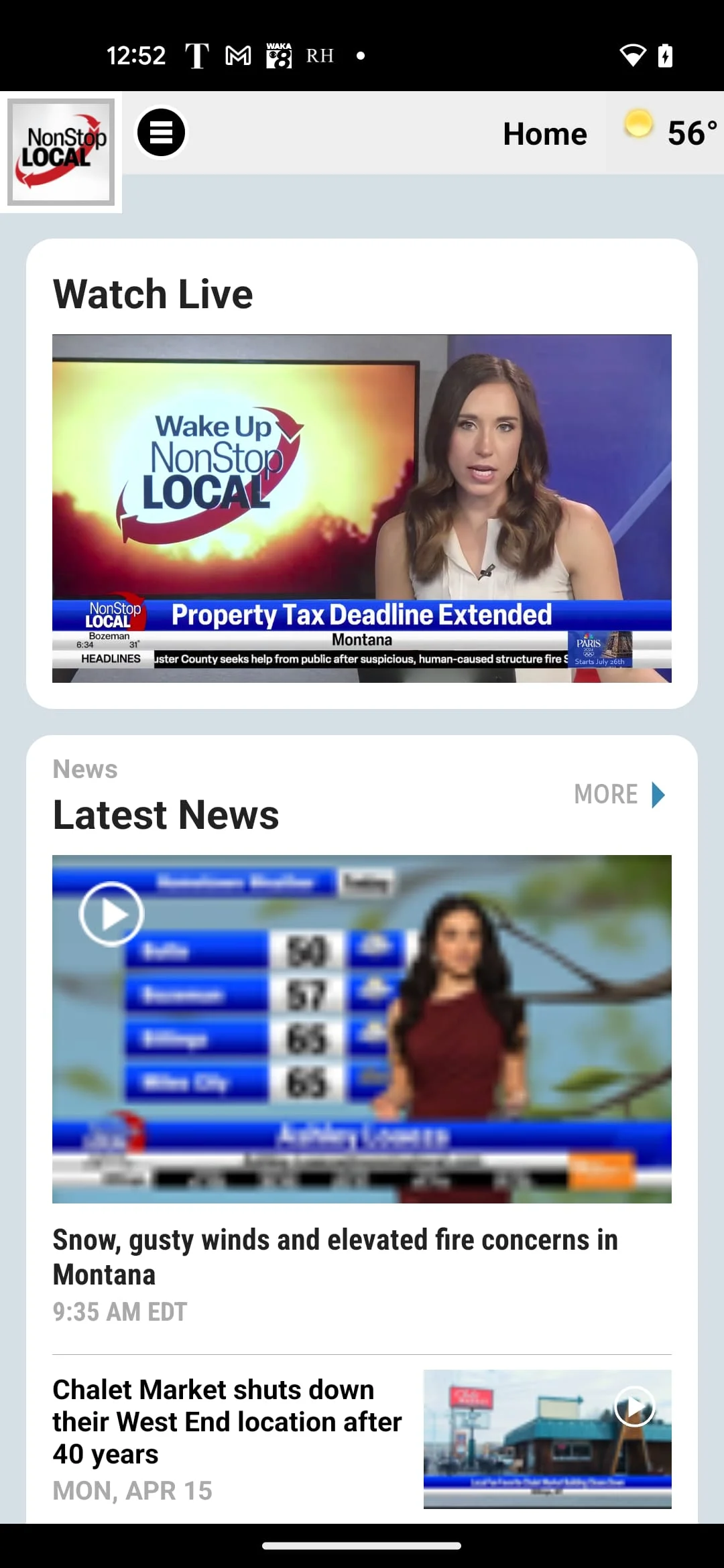Tap the play icon on the weather video
This screenshot has height=1568, width=724.
(x=111, y=912)
